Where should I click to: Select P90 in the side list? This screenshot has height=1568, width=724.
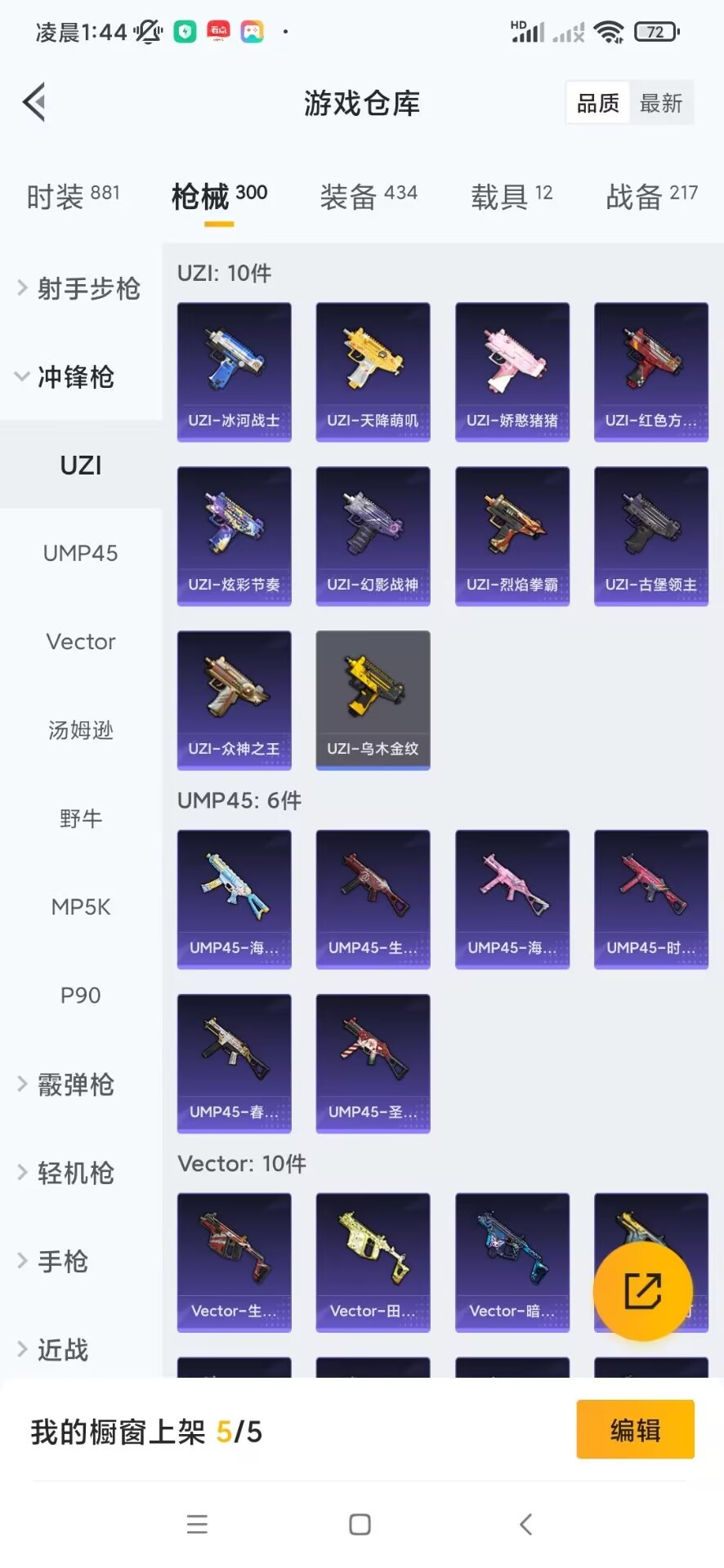coord(80,995)
